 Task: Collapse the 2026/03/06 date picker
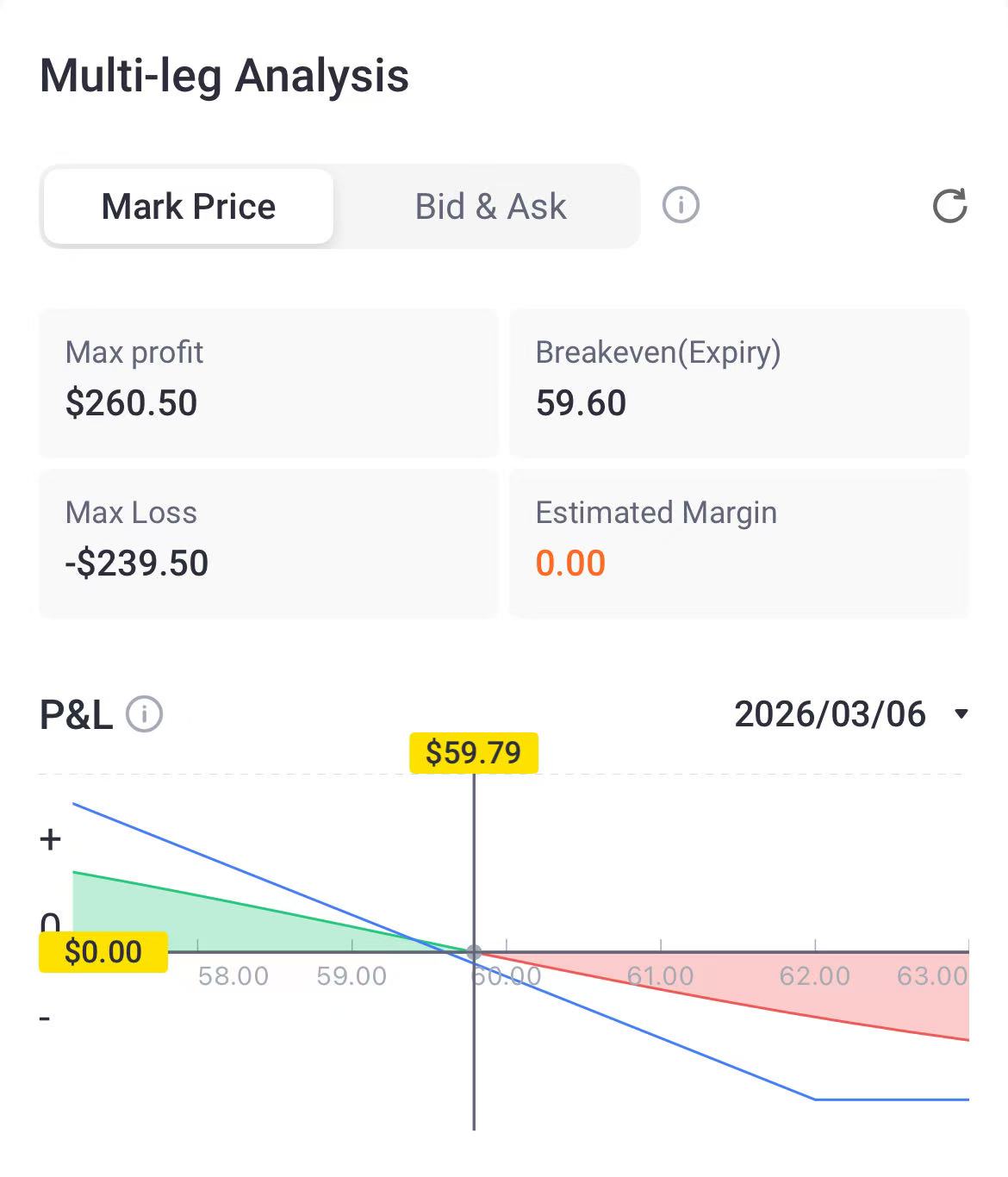coord(962,713)
